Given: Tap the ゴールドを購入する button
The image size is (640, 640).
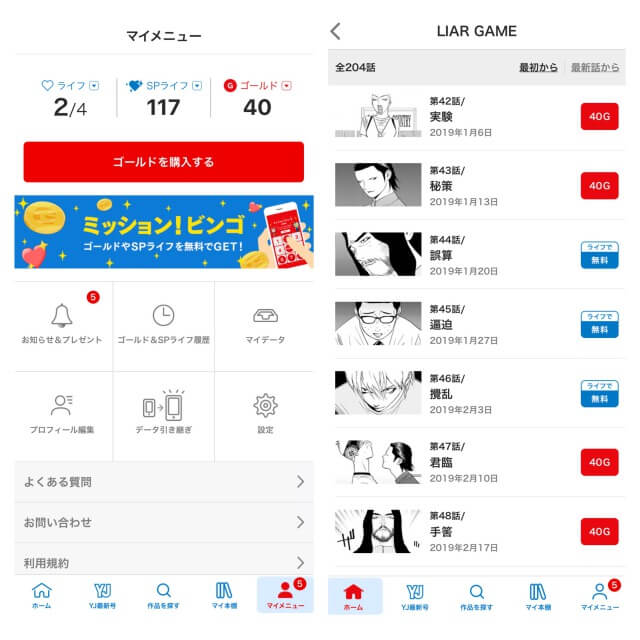Looking at the screenshot, I should click(163, 162).
